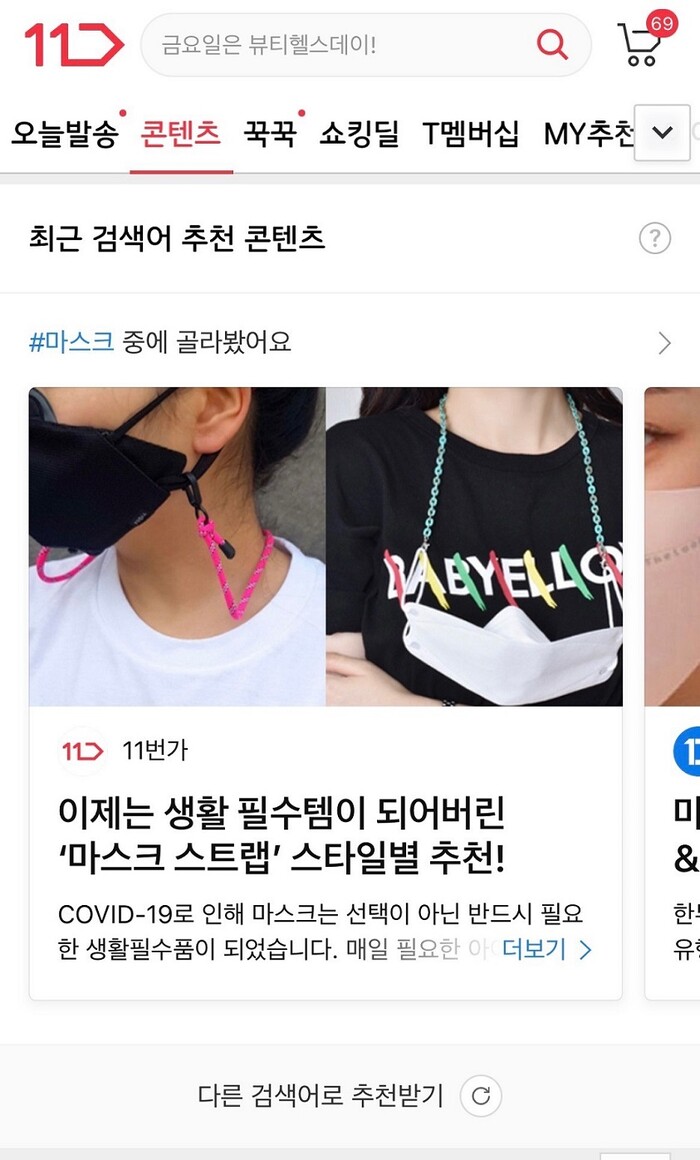Switch to the 오늘발송 tab
The image size is (700, 1160).
point(65,133)
